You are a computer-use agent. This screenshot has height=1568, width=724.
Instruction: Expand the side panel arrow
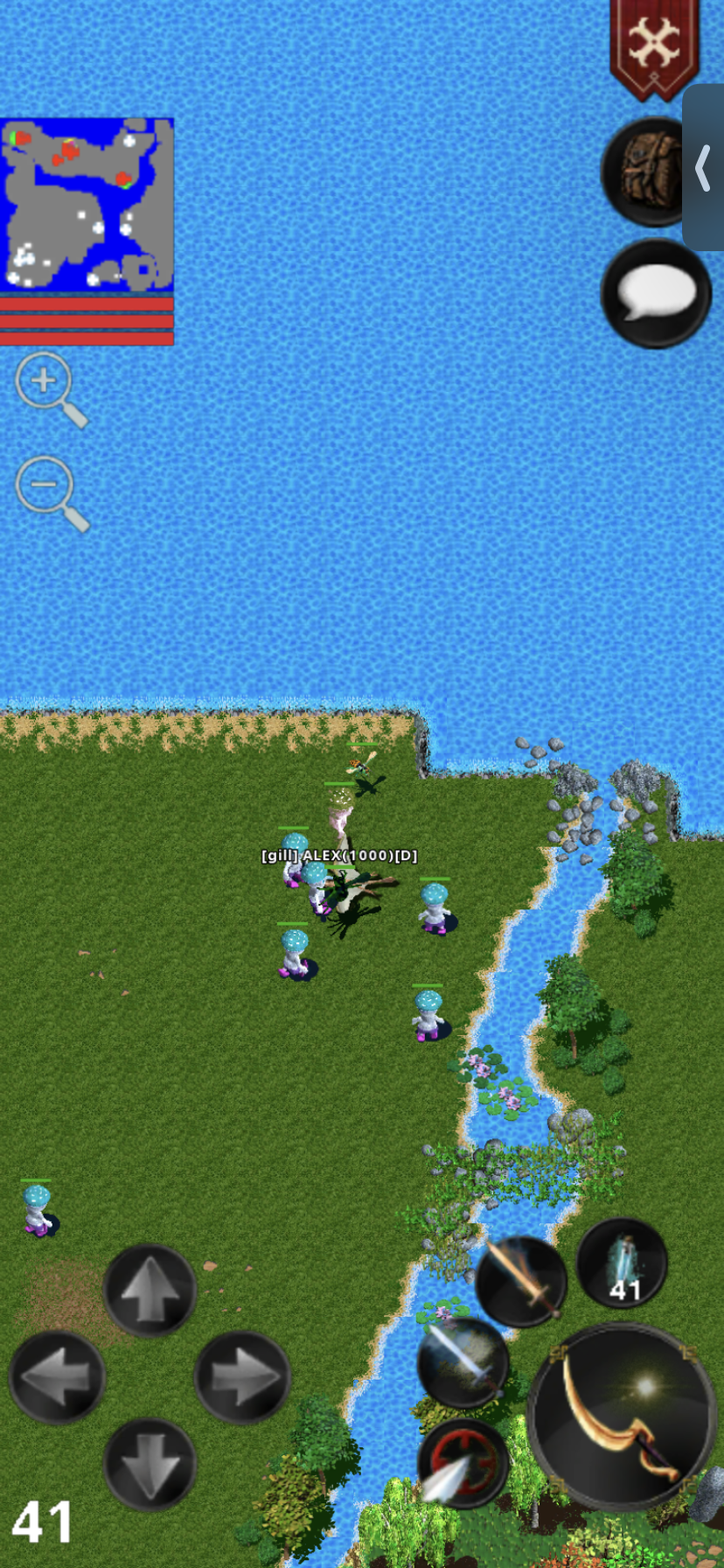click(704, 168)
